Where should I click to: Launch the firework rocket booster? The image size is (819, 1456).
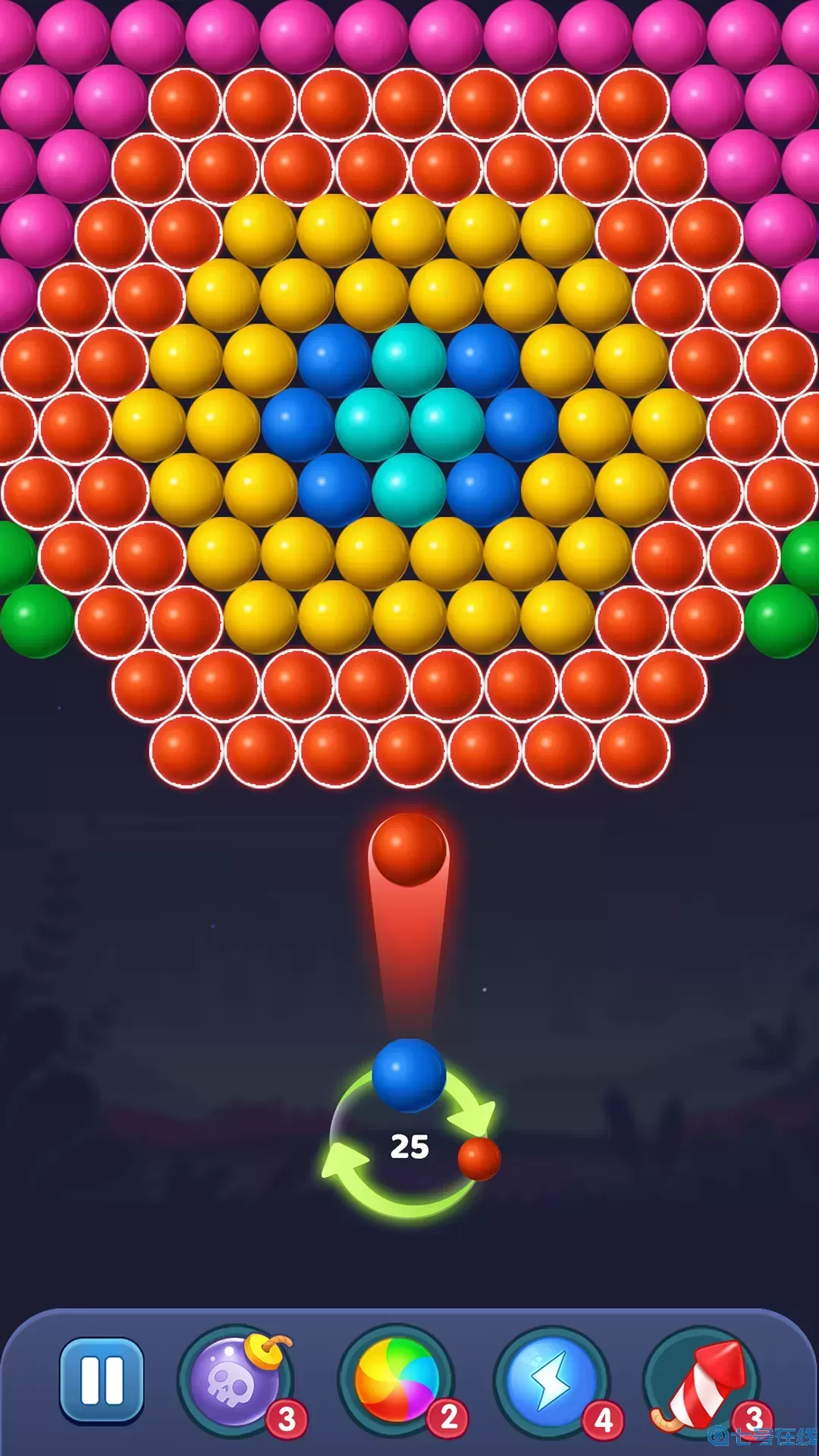pos(702,1379)
